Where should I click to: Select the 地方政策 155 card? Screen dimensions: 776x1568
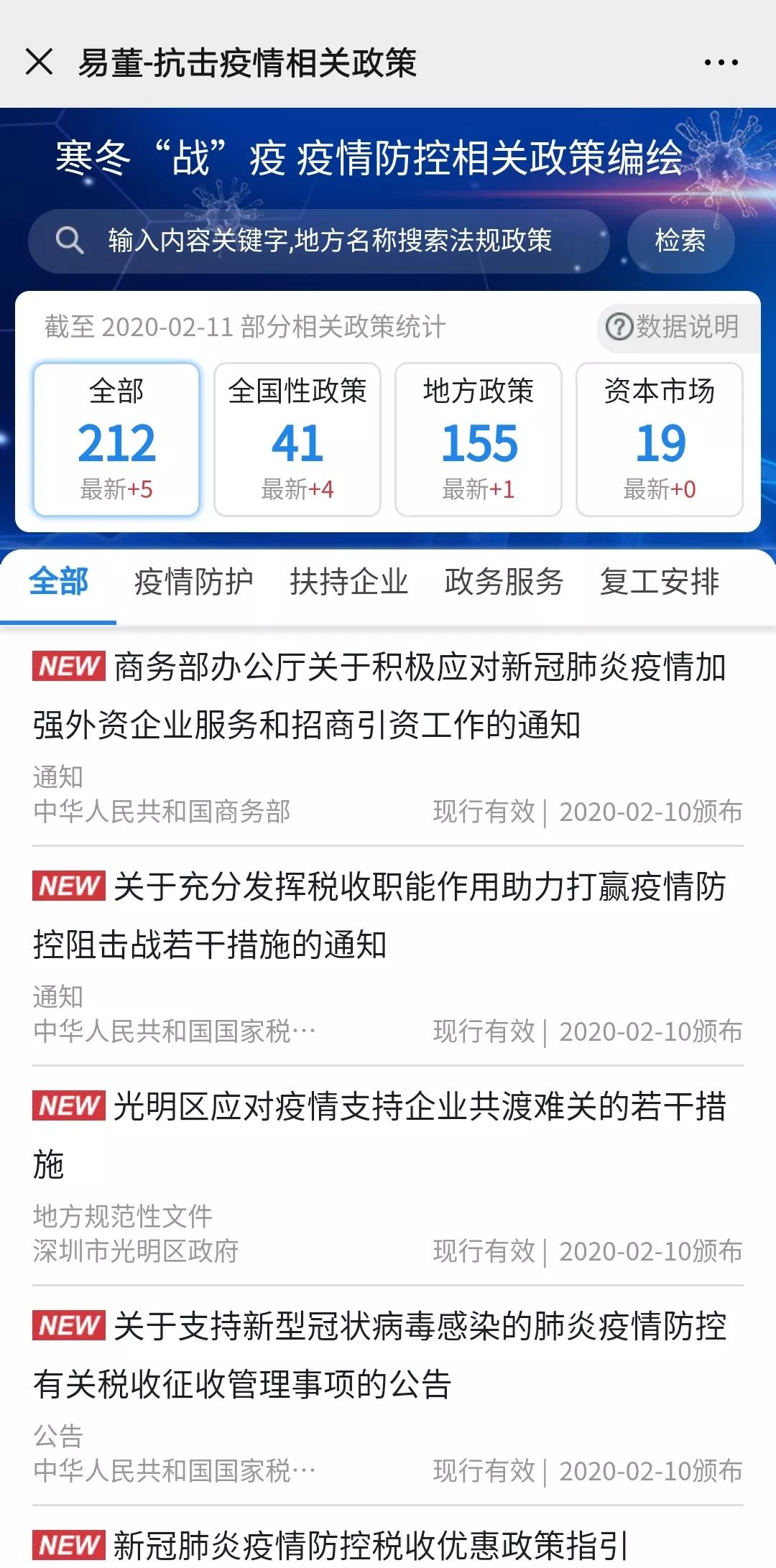[479, 440]
